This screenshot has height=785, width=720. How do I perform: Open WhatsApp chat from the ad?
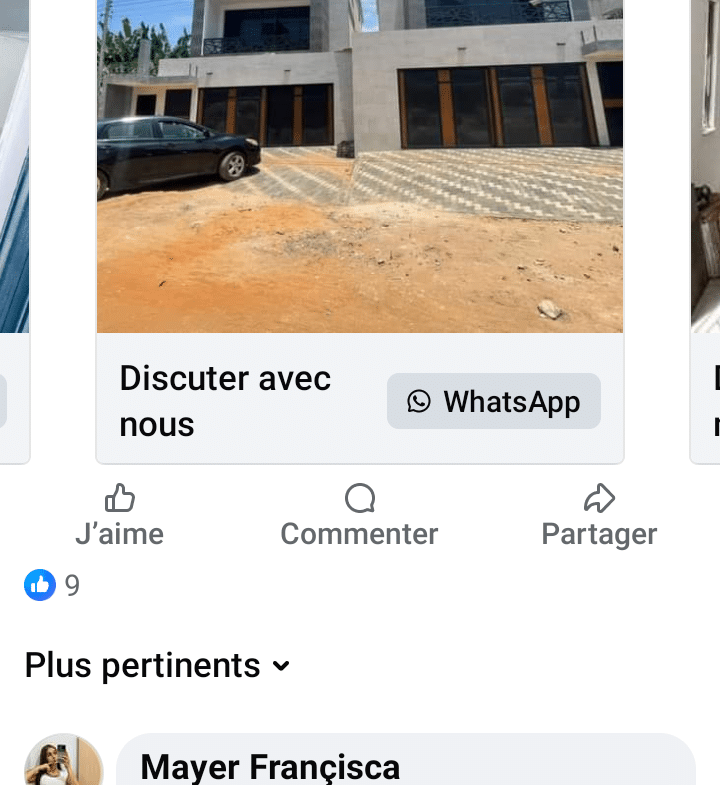click(x=494, y=401)
